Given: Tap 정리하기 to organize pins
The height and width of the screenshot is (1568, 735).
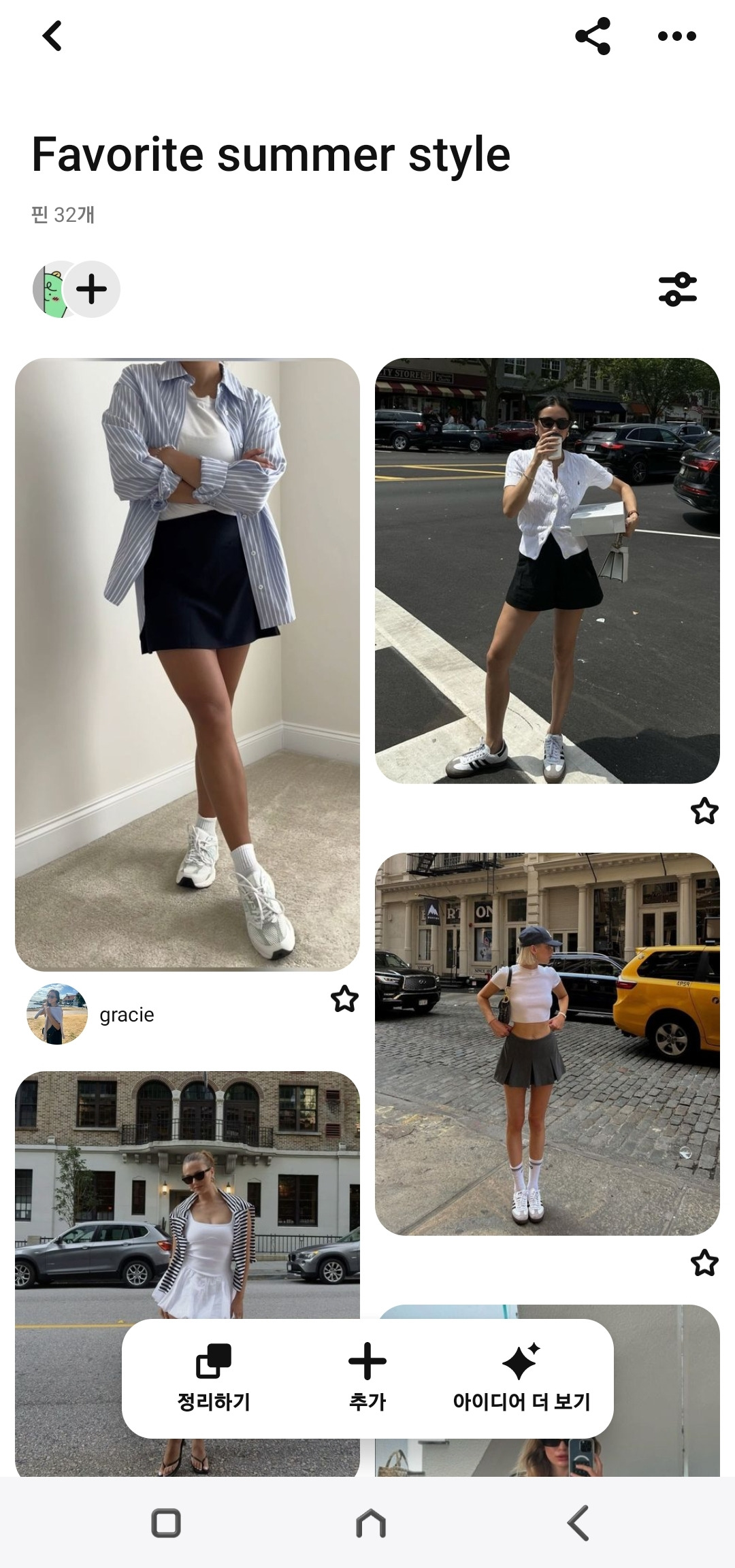Looking at the screenshot, I should (214, 1378).
